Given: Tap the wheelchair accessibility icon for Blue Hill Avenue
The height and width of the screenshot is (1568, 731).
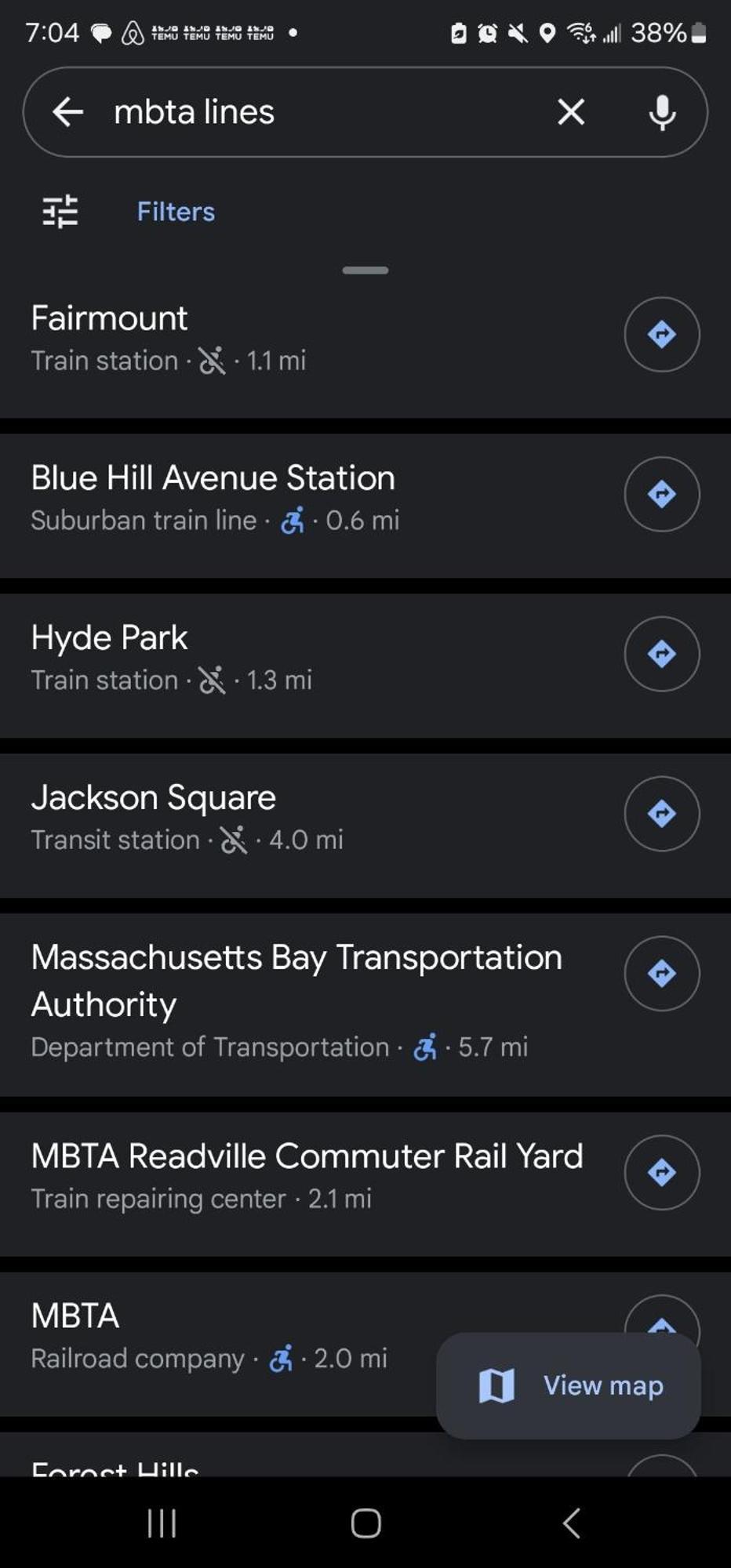Looking at the screenshot, I should coord(293,520).
